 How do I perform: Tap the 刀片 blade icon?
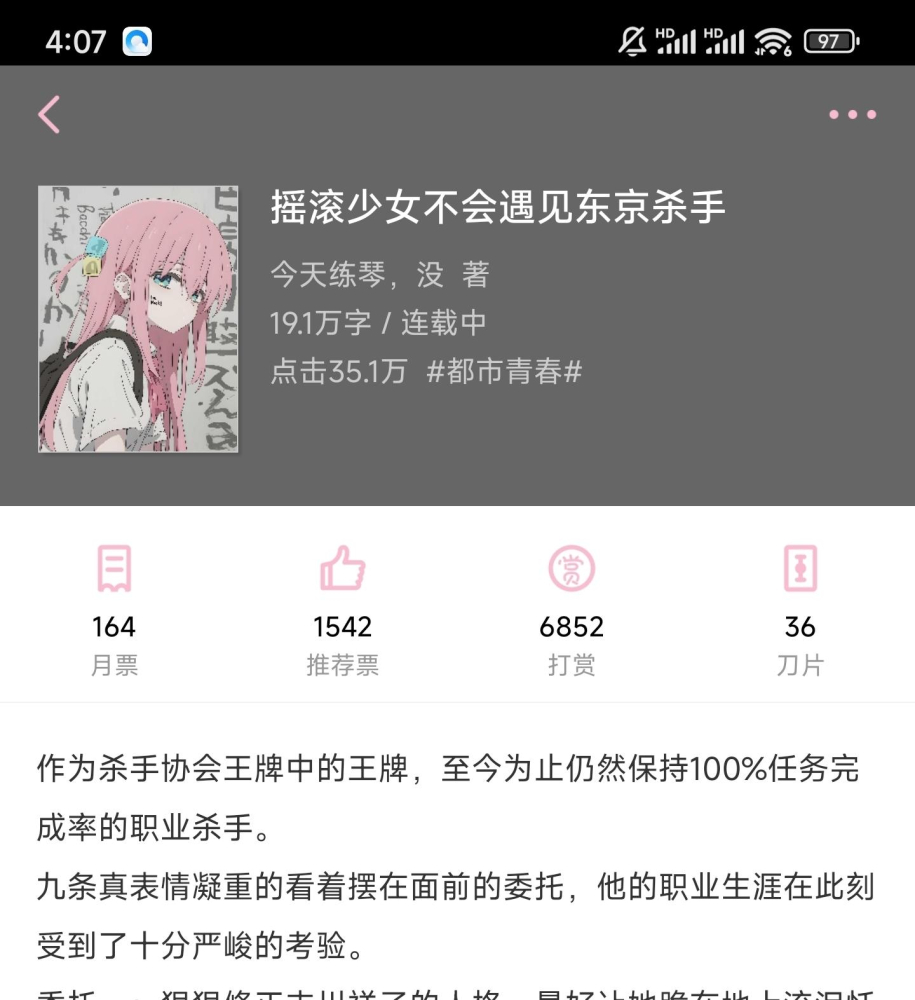tap(800, 568)
